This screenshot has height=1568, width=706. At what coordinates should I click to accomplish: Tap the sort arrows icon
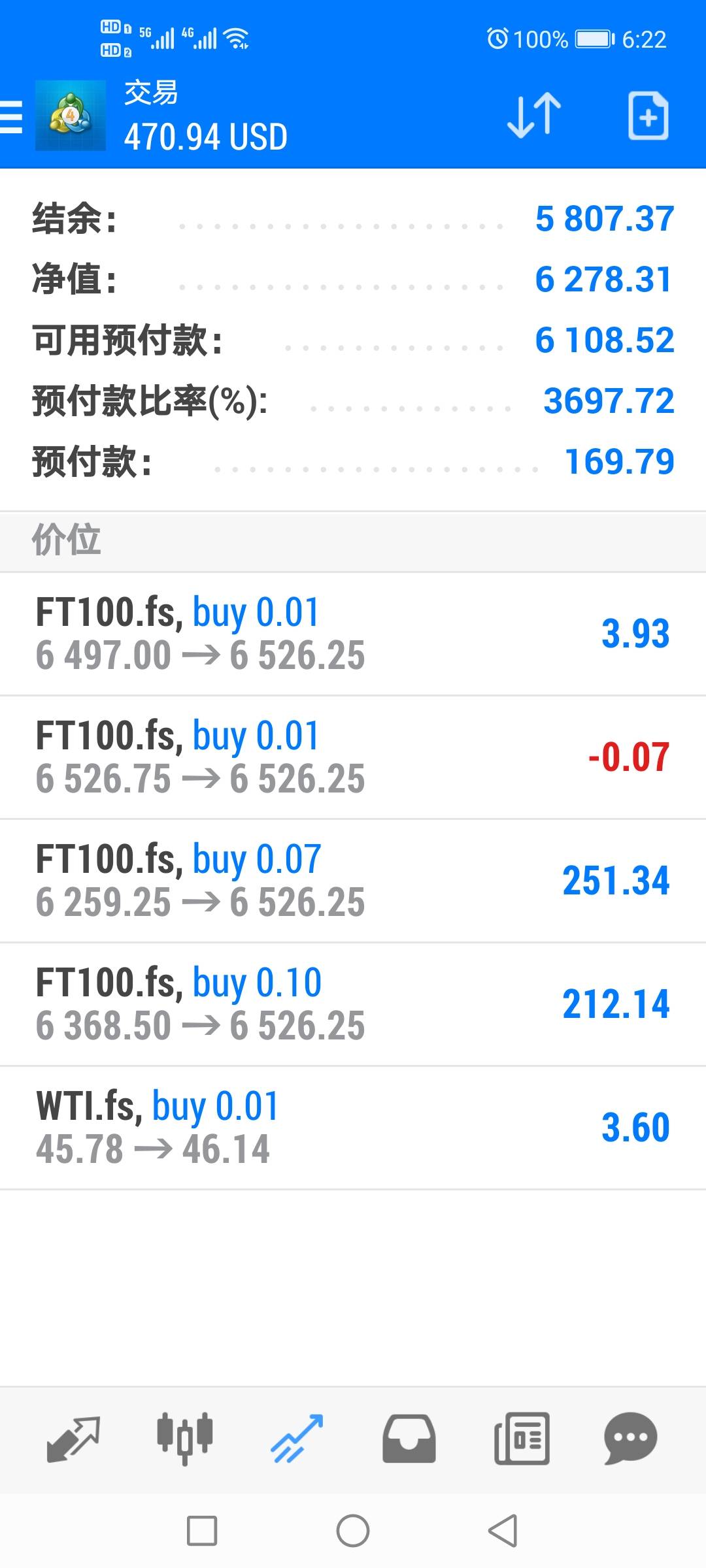pyautogui.click(x=534, y=116)
